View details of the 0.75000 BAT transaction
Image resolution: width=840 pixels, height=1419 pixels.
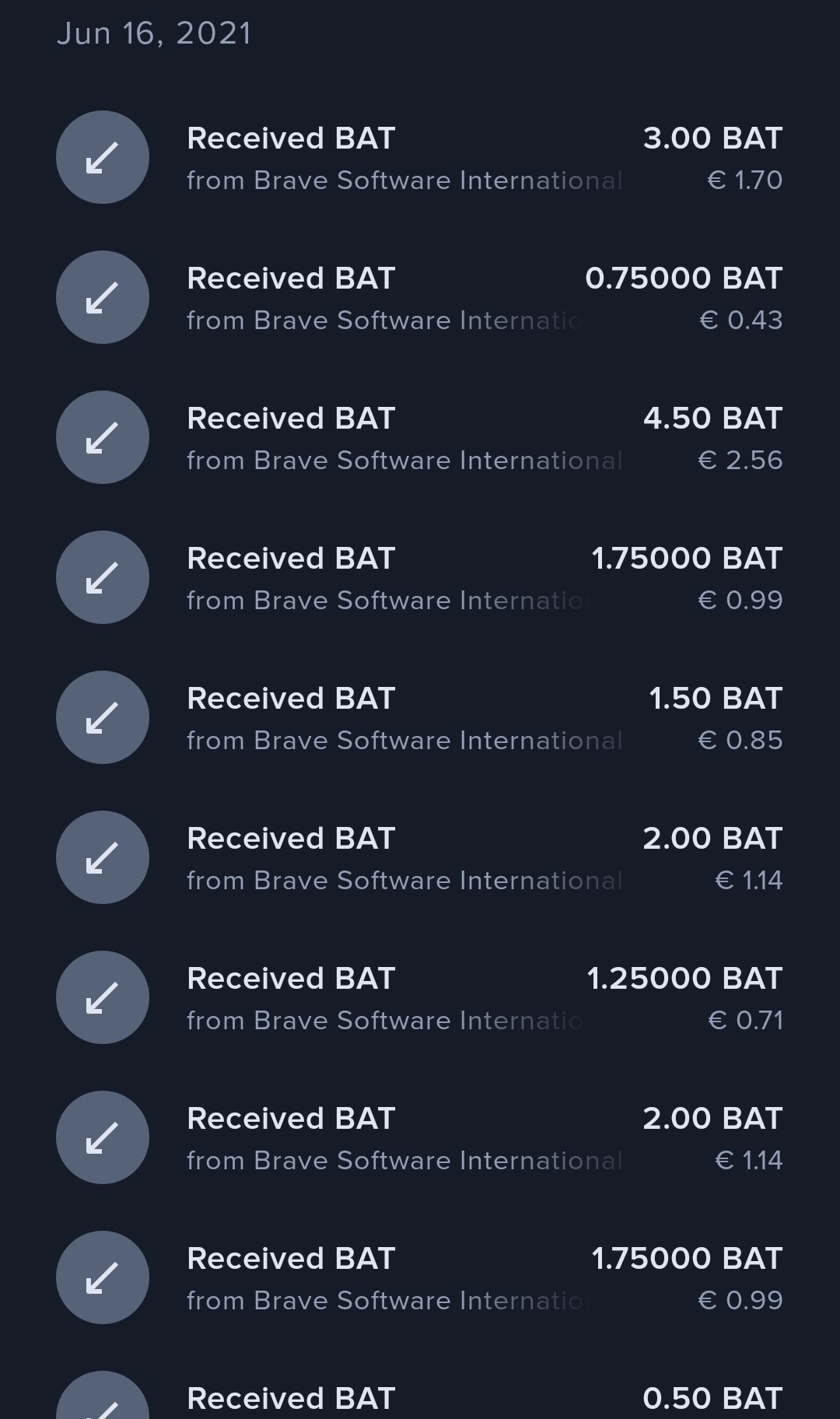pyautogui.click(x=420, y=298)
